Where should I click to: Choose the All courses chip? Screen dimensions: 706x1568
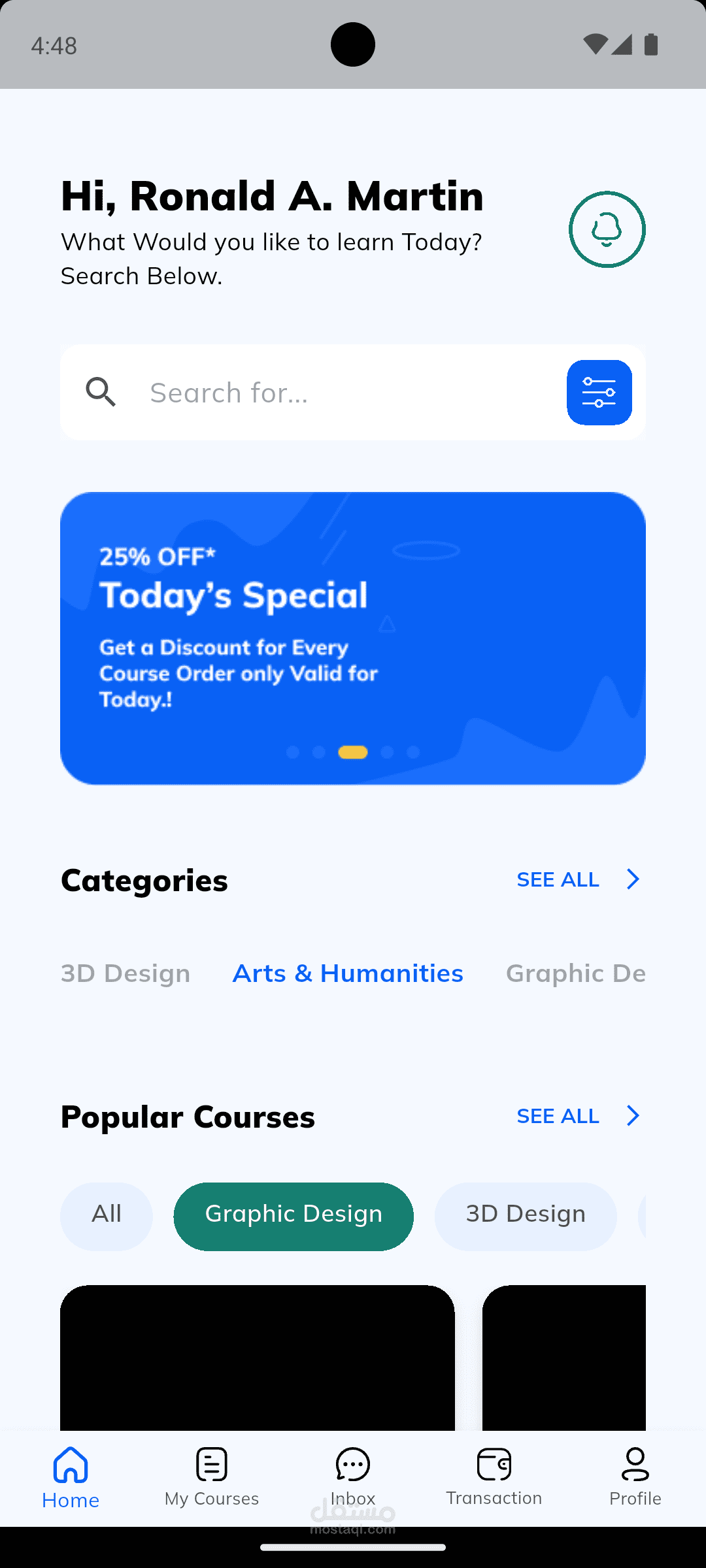pyautogui.click(x=107, y=1216)
